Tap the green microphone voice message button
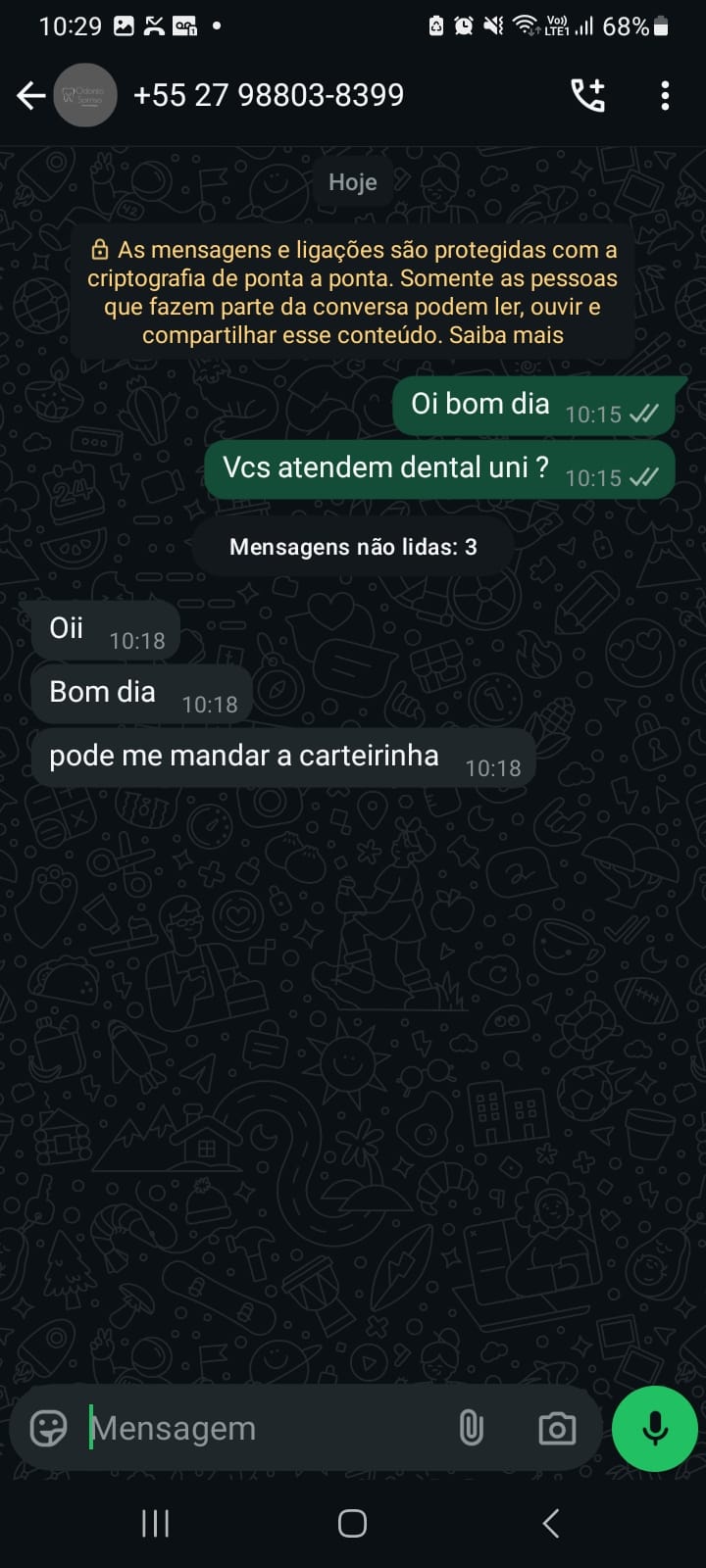Viewport: 706px width, 1568px height. pyautogui.click(x=654, y=1428)
